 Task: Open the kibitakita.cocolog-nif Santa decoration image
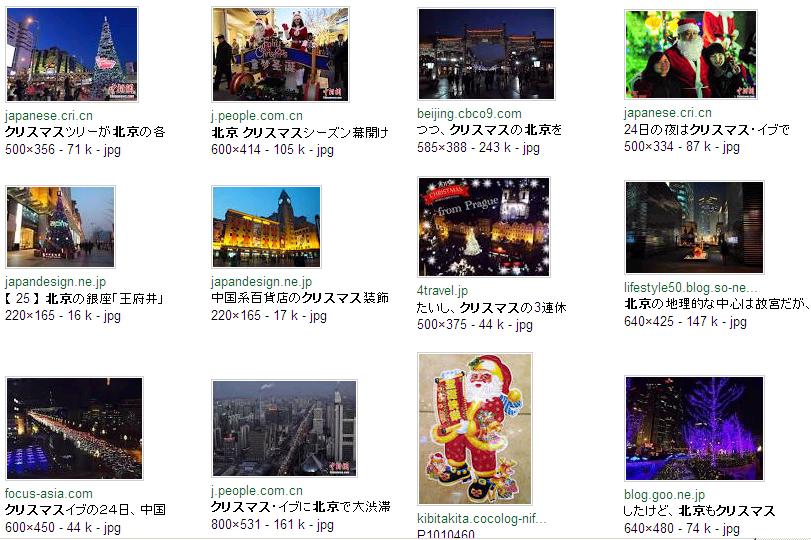[x=474, y=429]
